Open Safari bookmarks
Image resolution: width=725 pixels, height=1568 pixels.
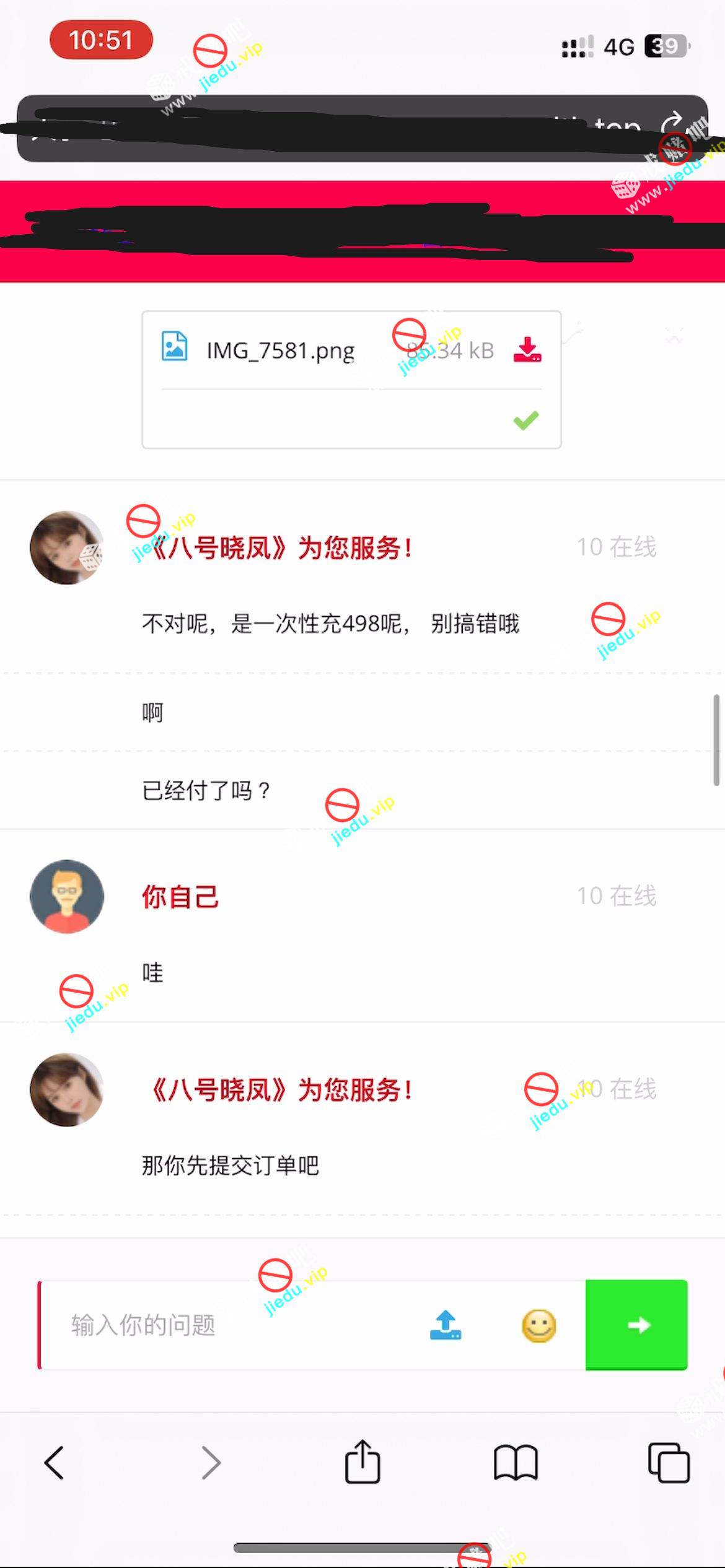pos(516,1463)
